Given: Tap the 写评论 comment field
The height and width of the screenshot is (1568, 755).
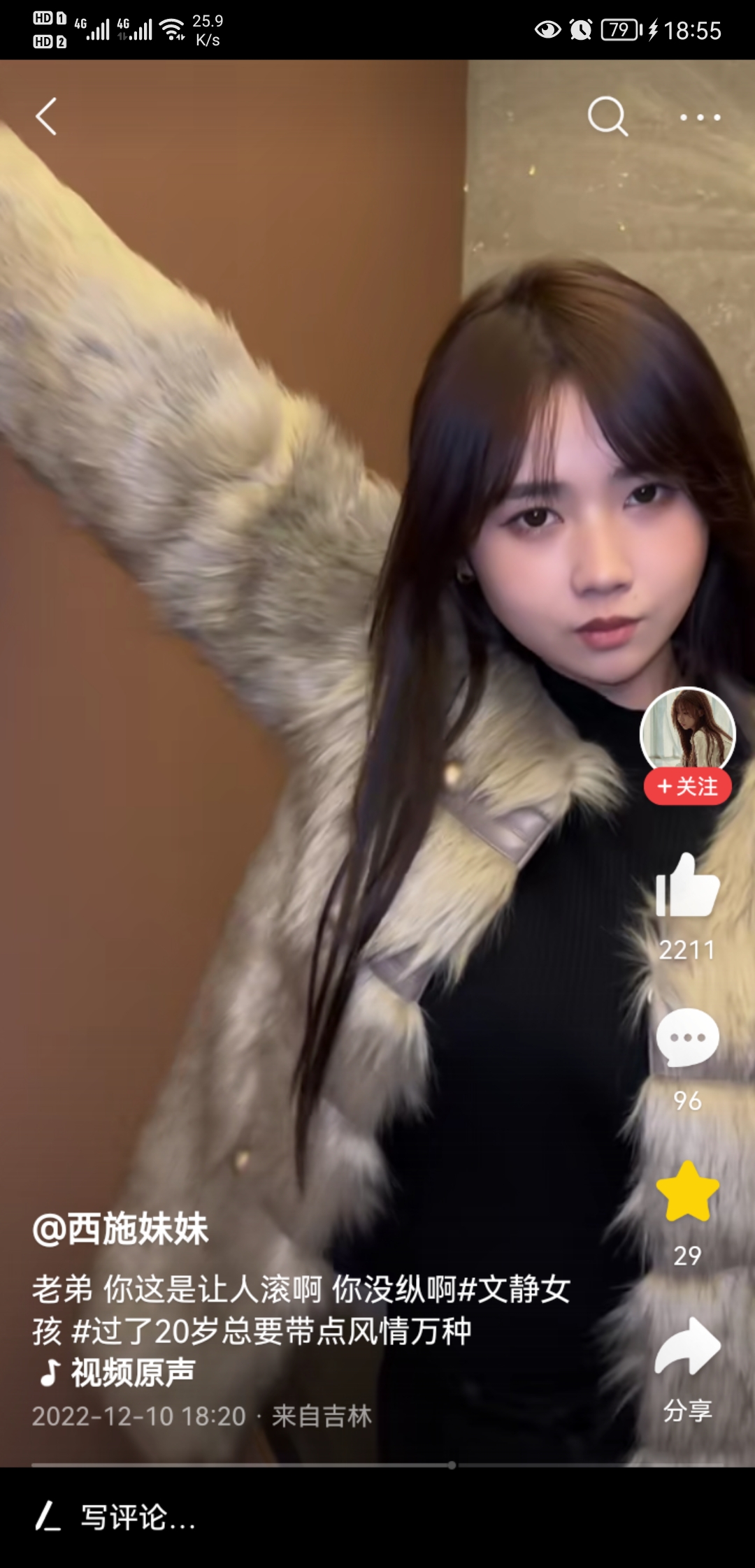Looking at the screenshot, I should click(138, 1517).
